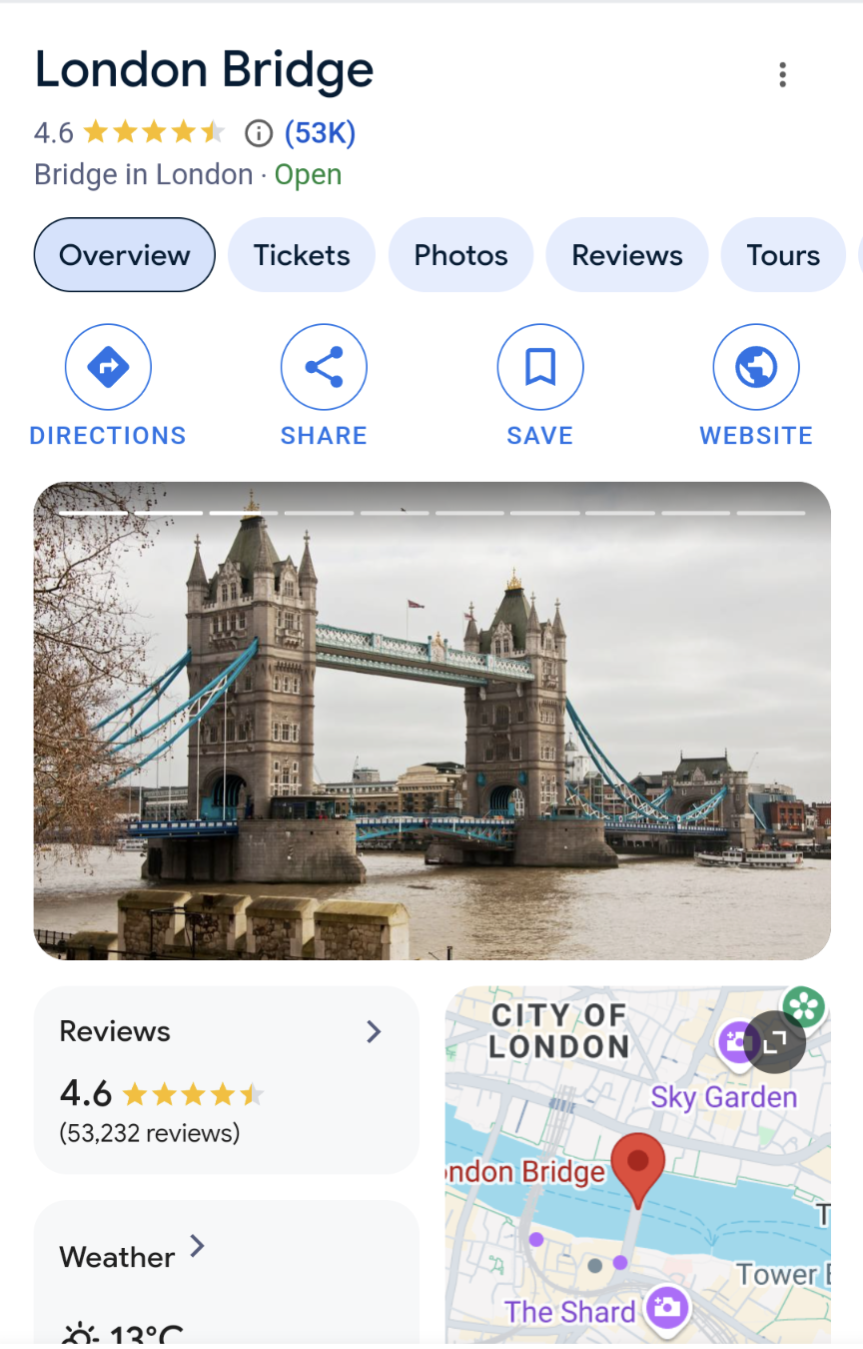
Task: Open the bridge photo gallery
Action: [432, 720]
